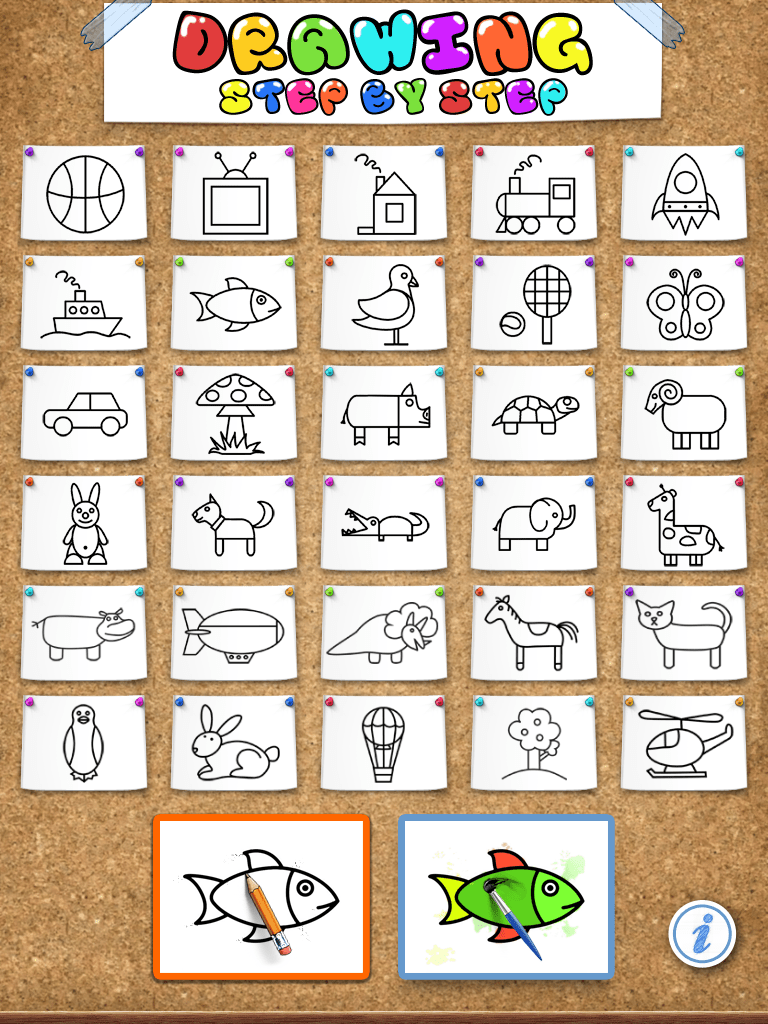Select the butterfly drawing card
768x1024 pixels.
[684, 303]
